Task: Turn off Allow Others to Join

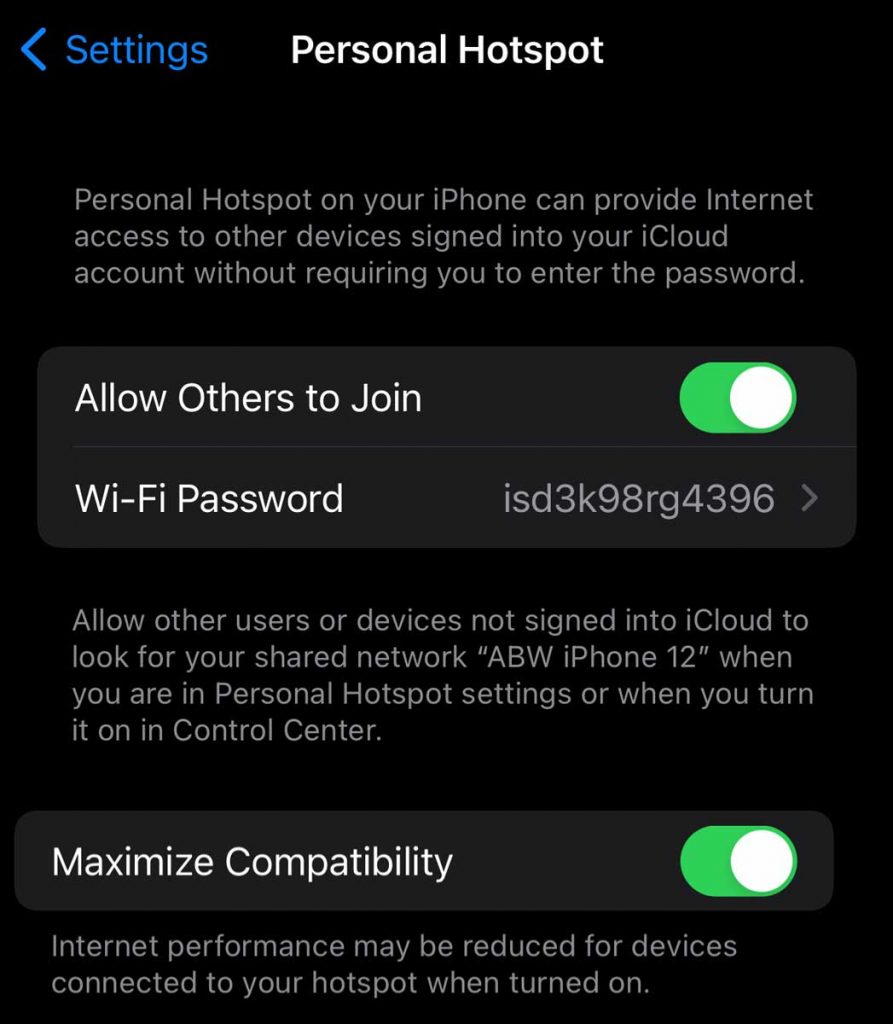Action: [x=737, y=398]
